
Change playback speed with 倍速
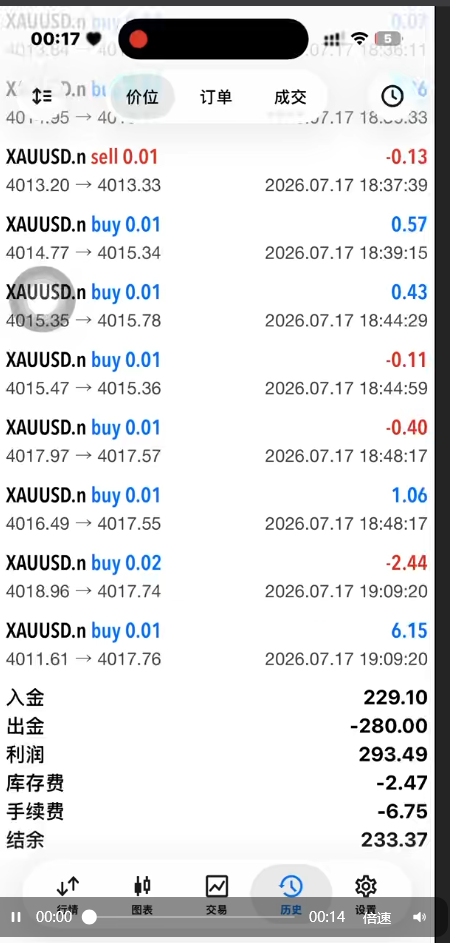coord(377,918)
